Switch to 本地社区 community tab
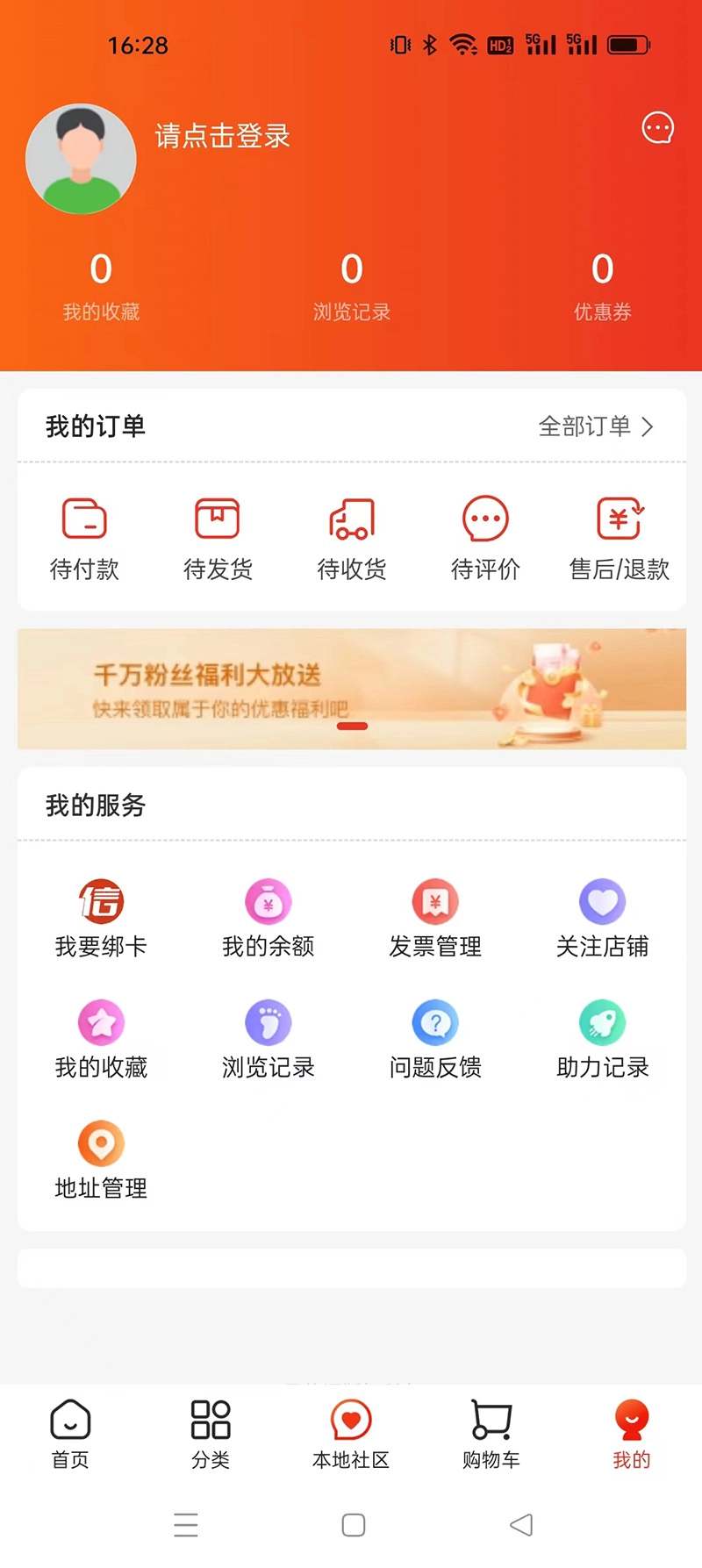 350,1434
